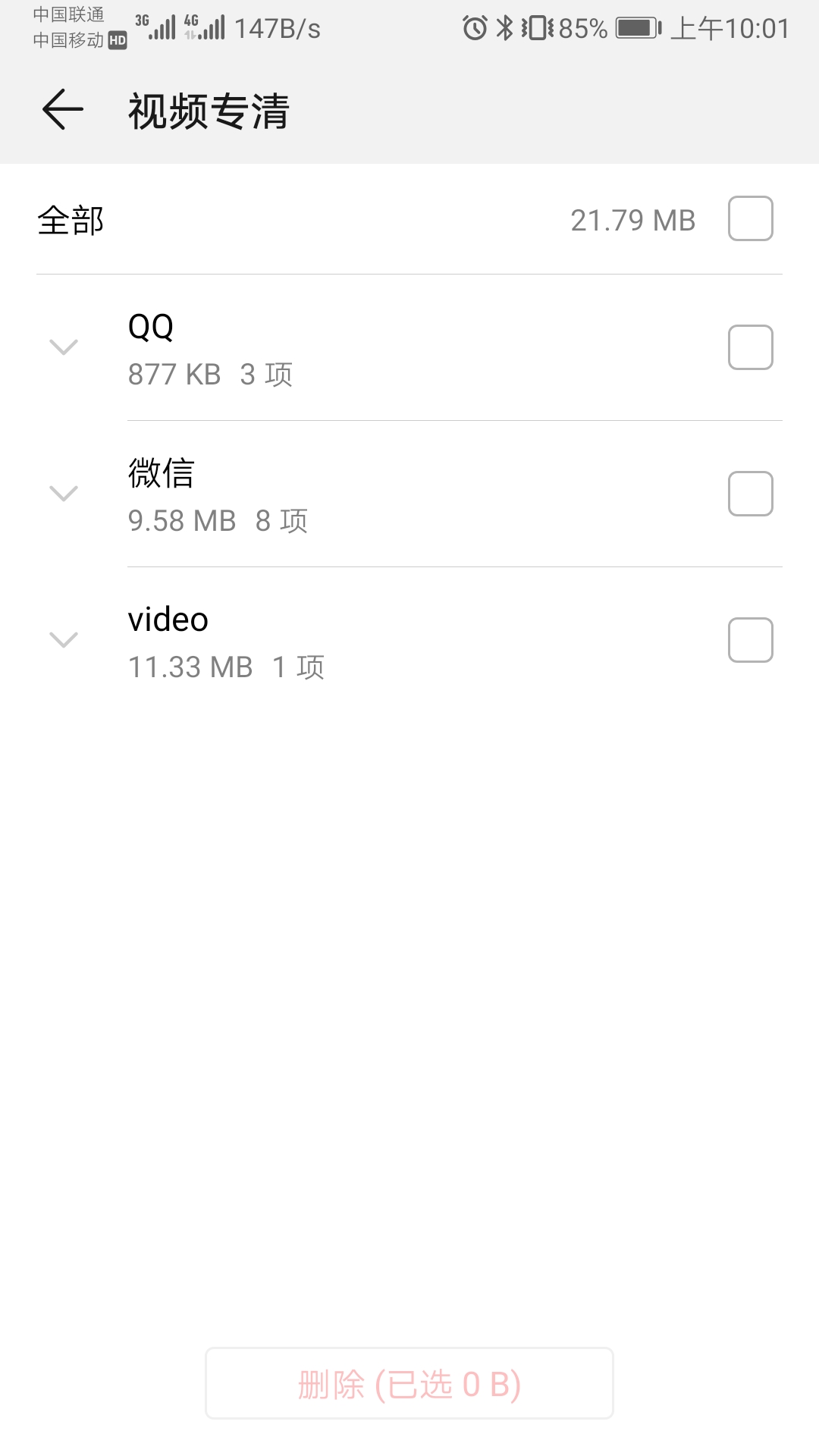Viewport: 819px width, 1456px height.
Task: Check the checkbox for QQ videos
Action: point(750,347)
